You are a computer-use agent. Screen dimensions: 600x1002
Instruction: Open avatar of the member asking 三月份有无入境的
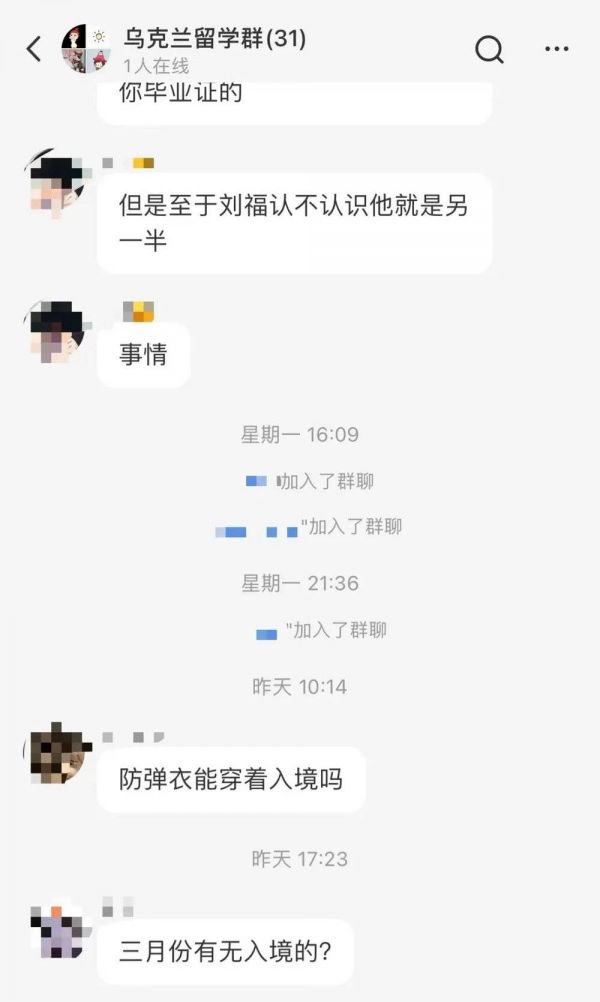point(57,930)
